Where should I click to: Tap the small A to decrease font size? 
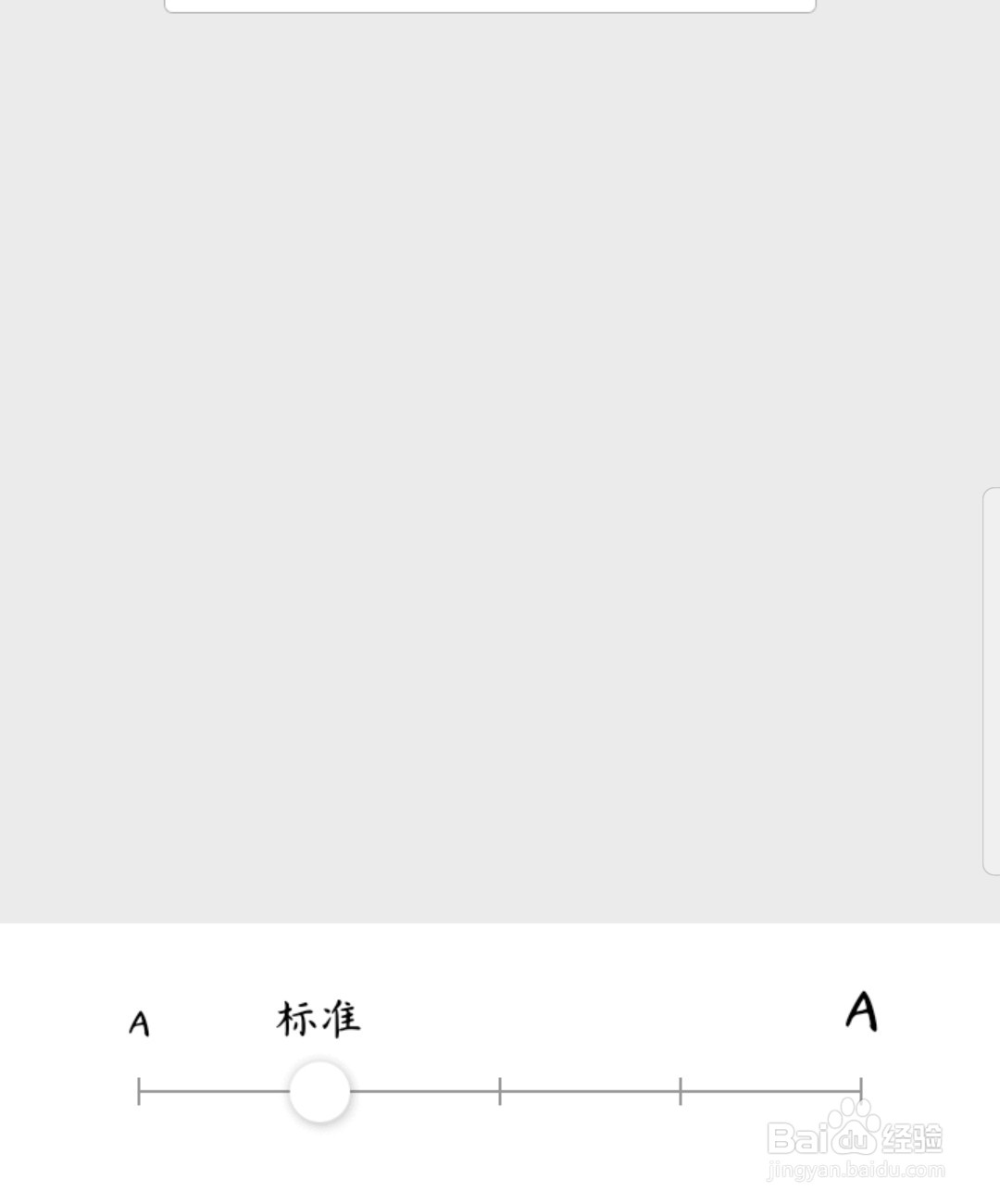click(139, 1023)
